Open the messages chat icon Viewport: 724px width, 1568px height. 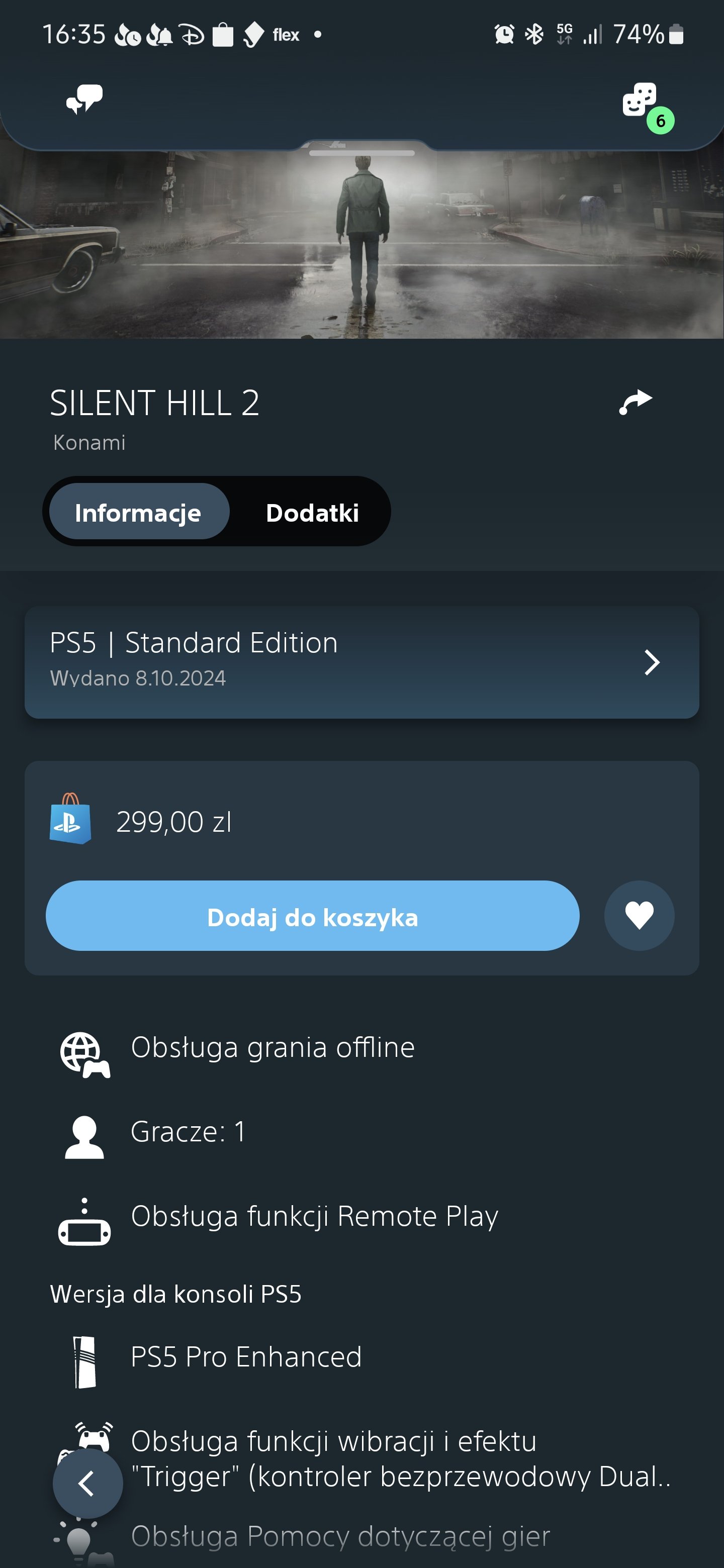click(84, 100)
